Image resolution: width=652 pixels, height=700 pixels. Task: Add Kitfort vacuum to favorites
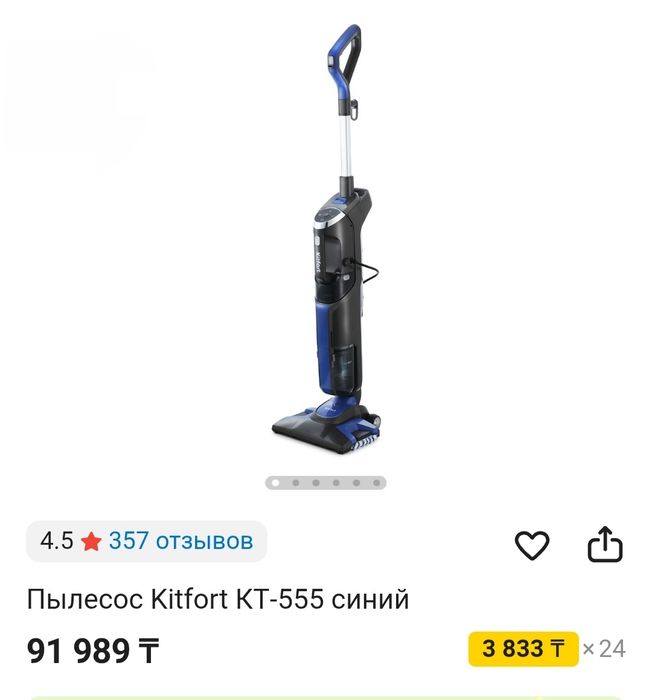click(532, 545)
